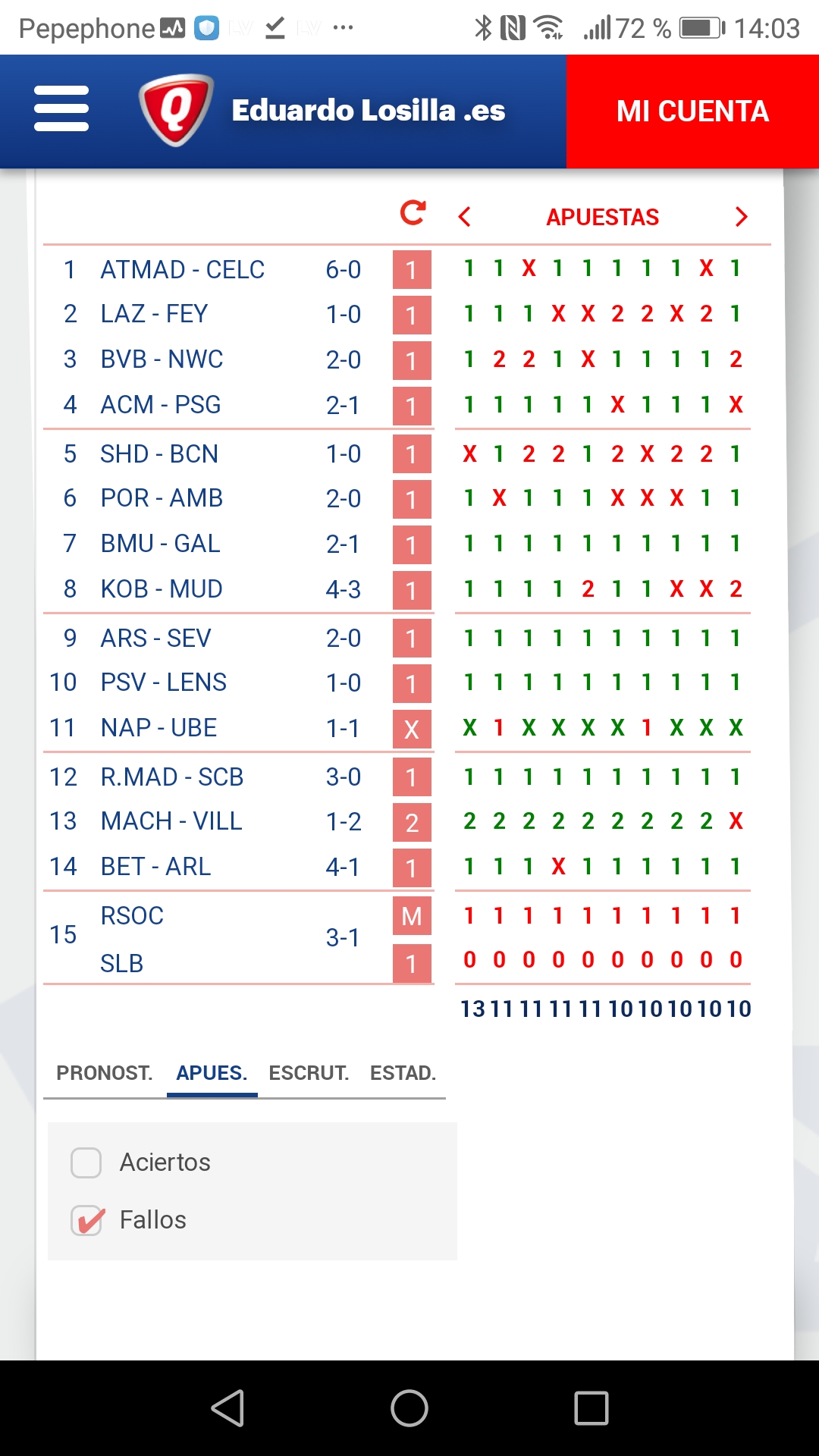819x1456 pixels.
Task: Open the hamburger drawer menu
Action: [61, 109]
